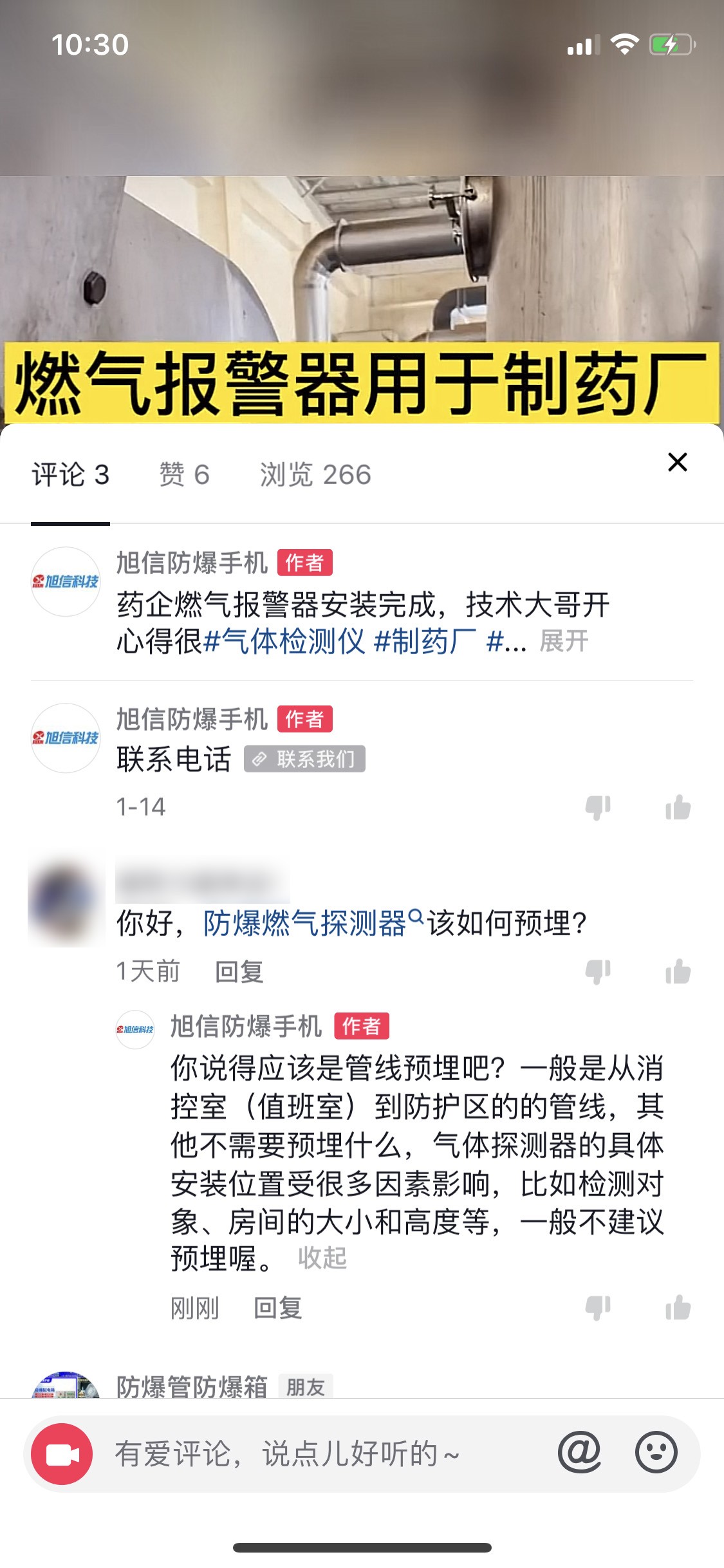The height and width of the screenshot is (1568, 724).
Task: Open the video comment camera button
Action: [x=62, y=1453]
